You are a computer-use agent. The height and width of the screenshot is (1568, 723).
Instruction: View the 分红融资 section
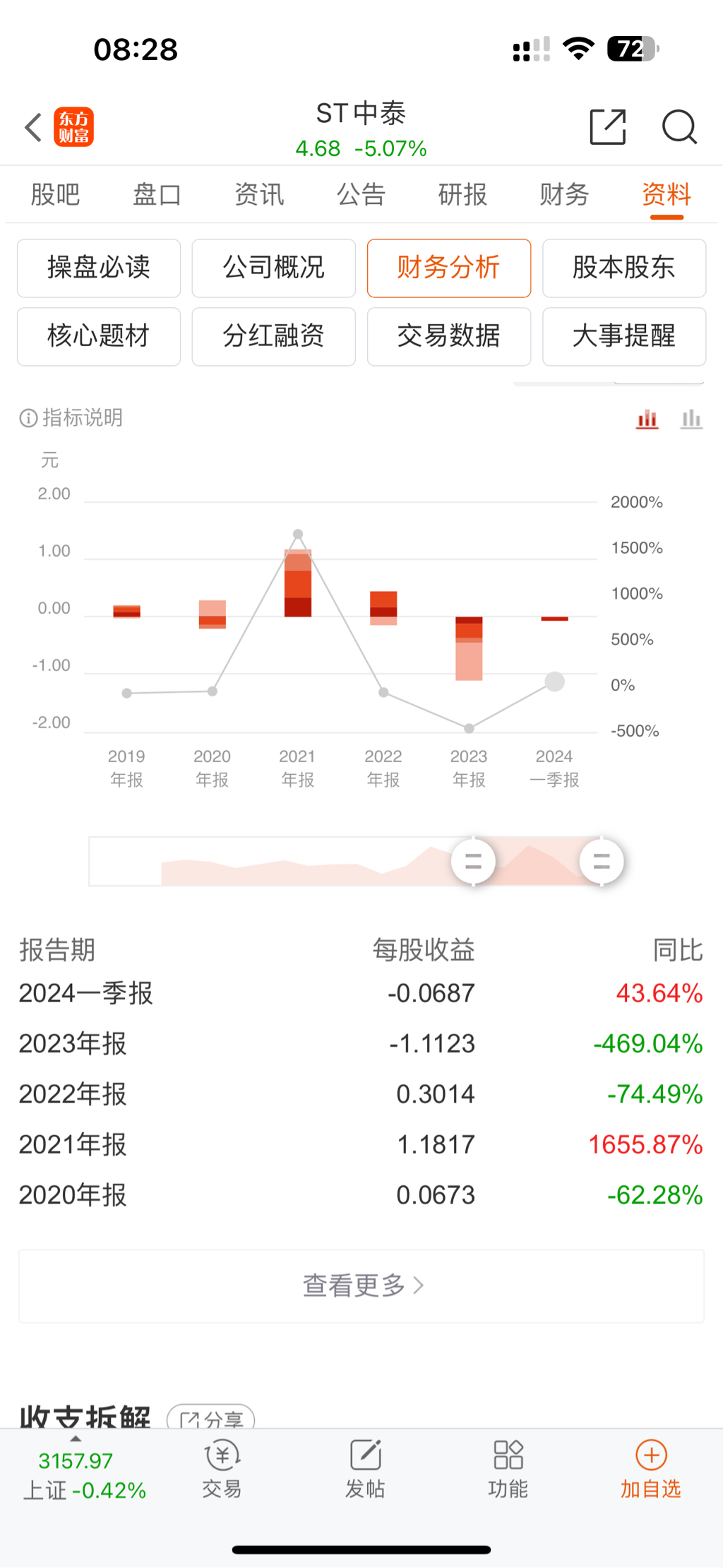click(273, 336)
